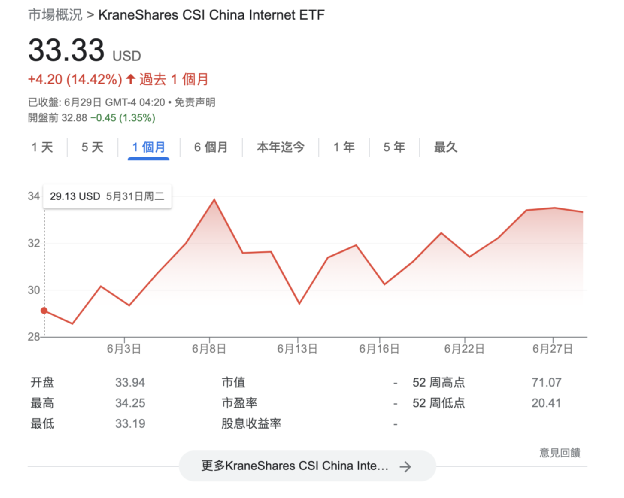Switch to the 5 天 range tab
Viewport: 624px width, 498px height.
click(92, 147)
